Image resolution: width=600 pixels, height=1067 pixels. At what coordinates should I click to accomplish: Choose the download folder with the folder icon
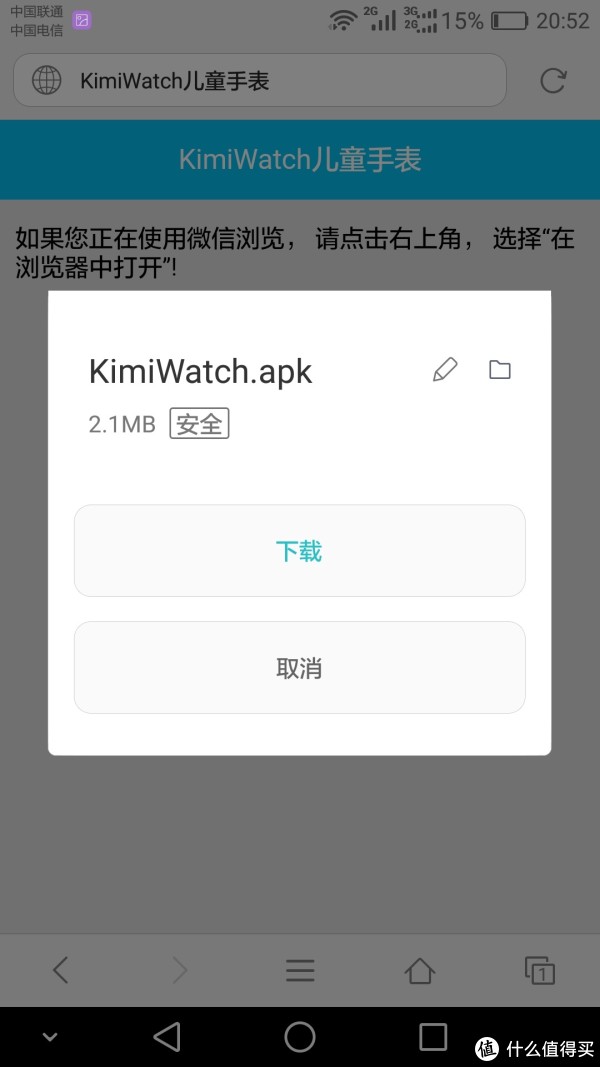500,370
